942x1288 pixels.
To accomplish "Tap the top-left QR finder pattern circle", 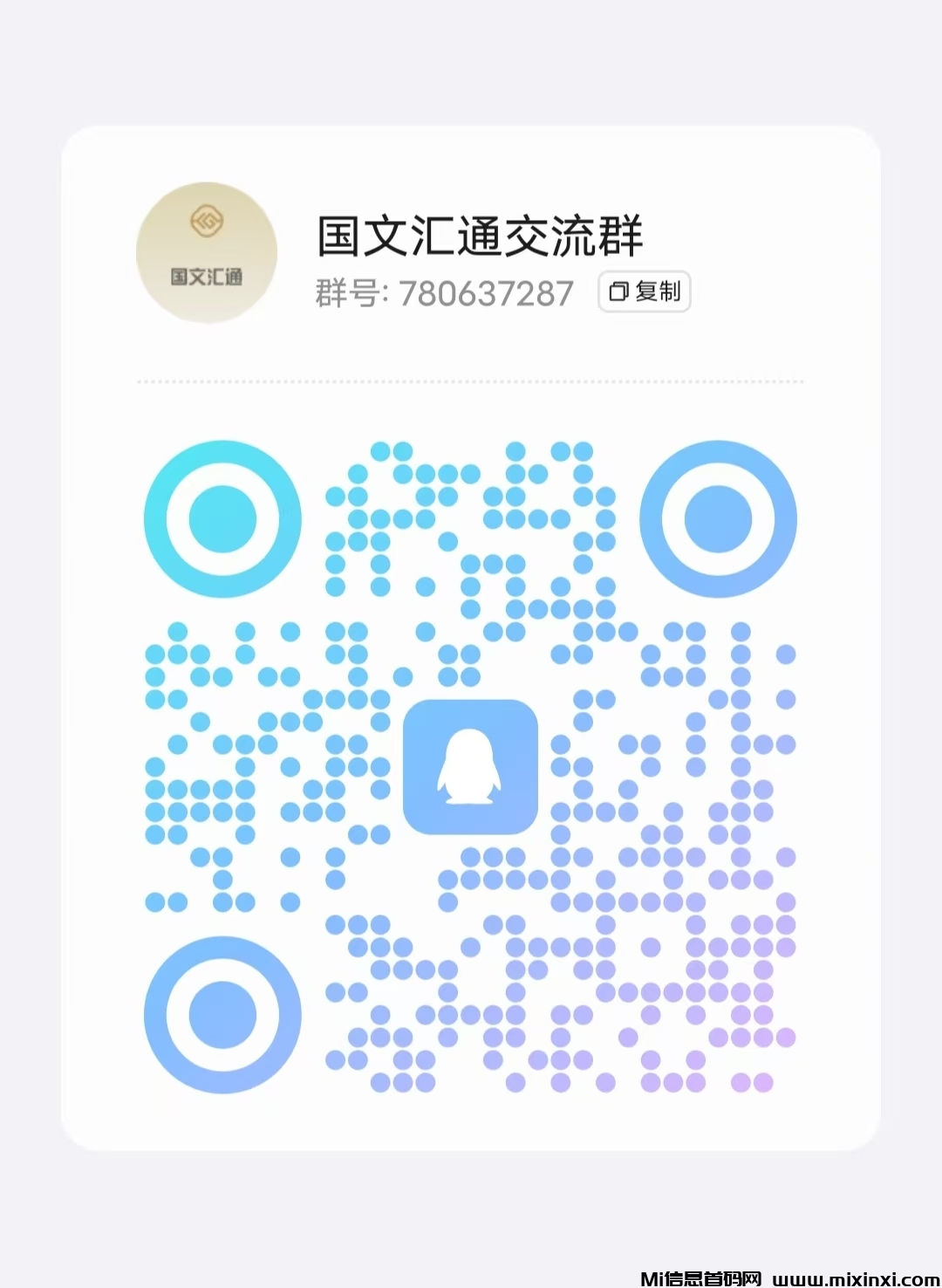I will tap(221, 517).
